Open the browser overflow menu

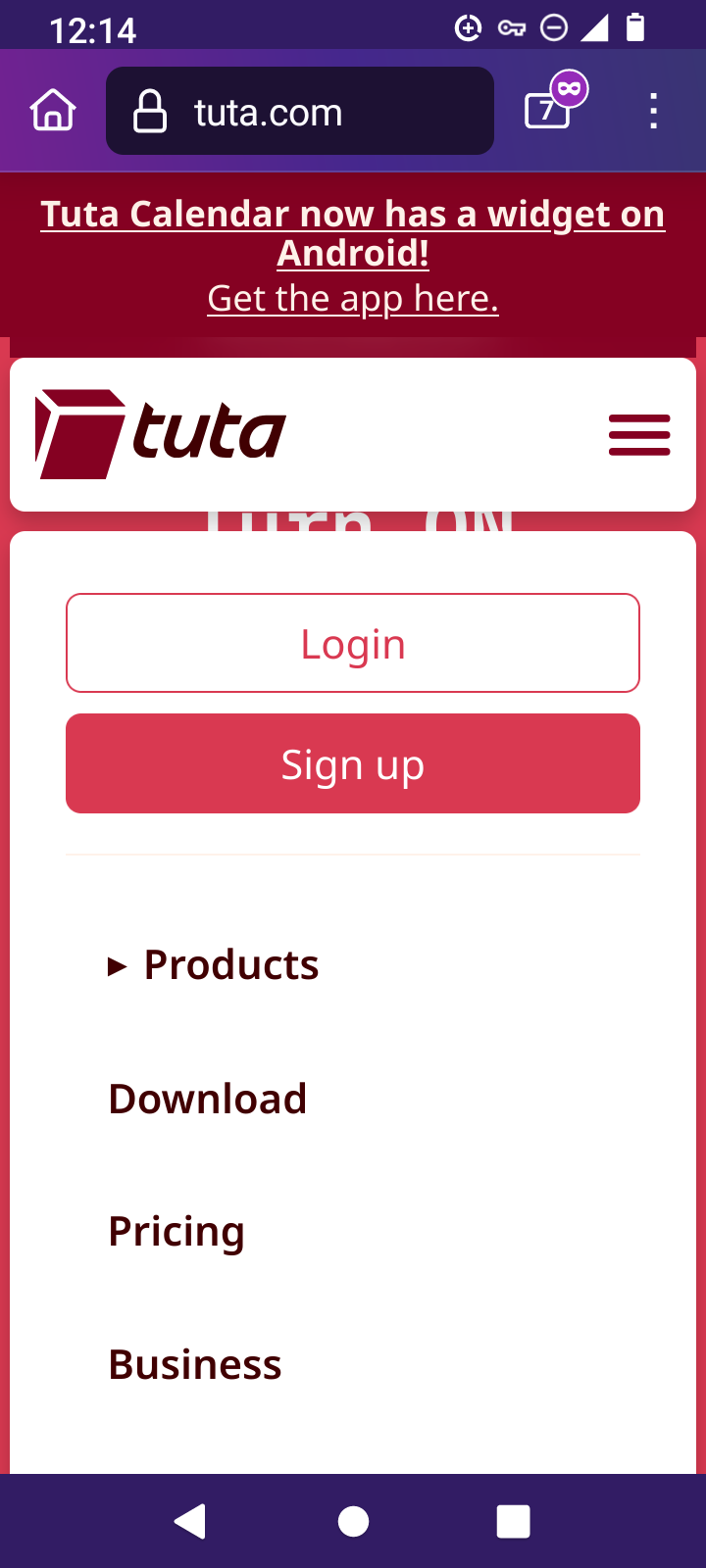click(653, 112)
